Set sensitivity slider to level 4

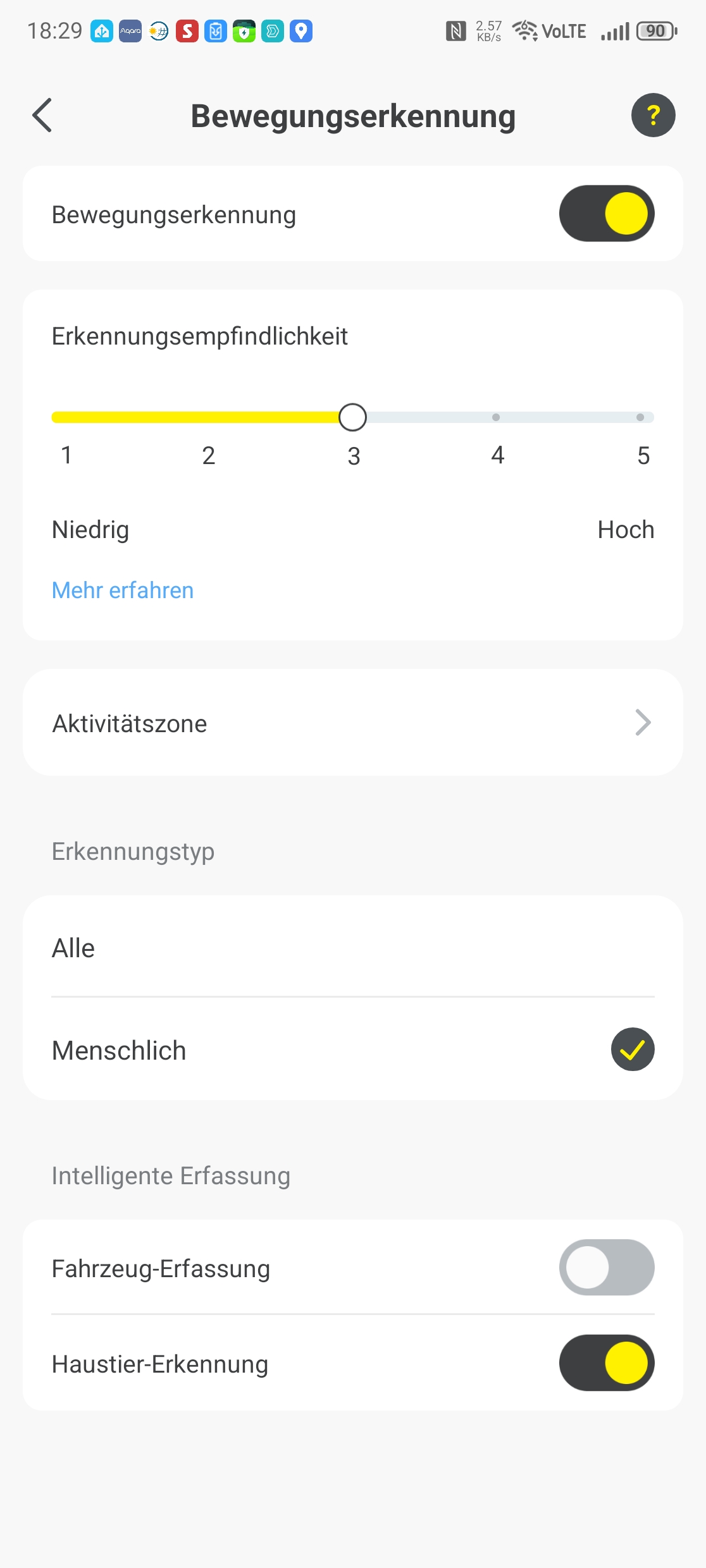coord(496,417)
